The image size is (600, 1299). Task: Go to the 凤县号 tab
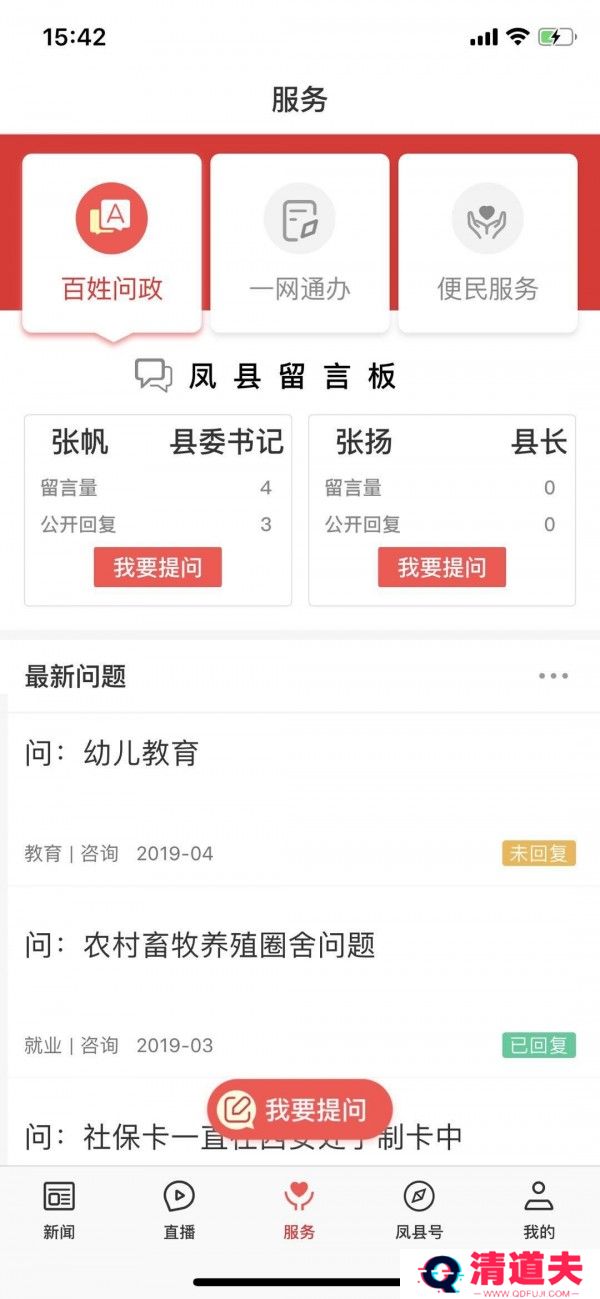tap(419, 1210)
